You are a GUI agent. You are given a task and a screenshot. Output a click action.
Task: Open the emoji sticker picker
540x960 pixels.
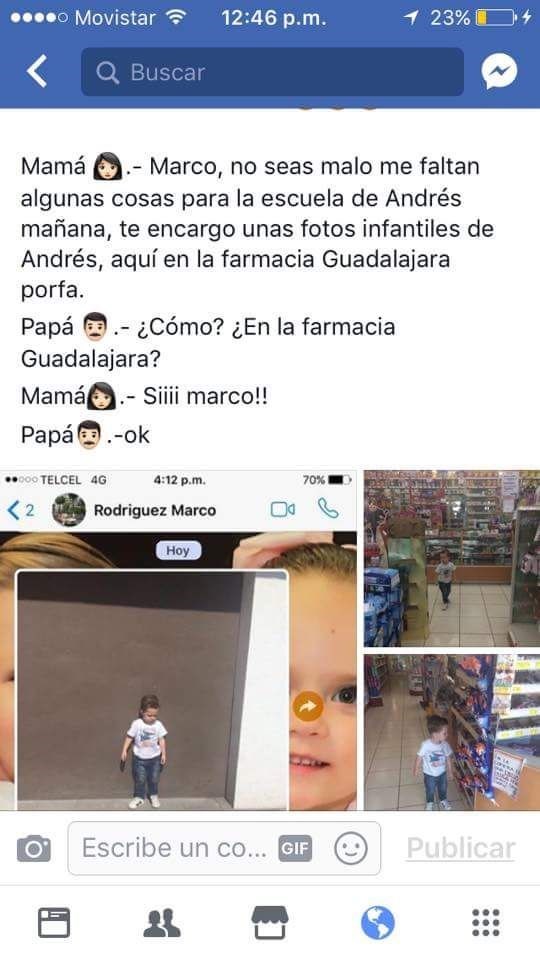click(x=351, y=849)
